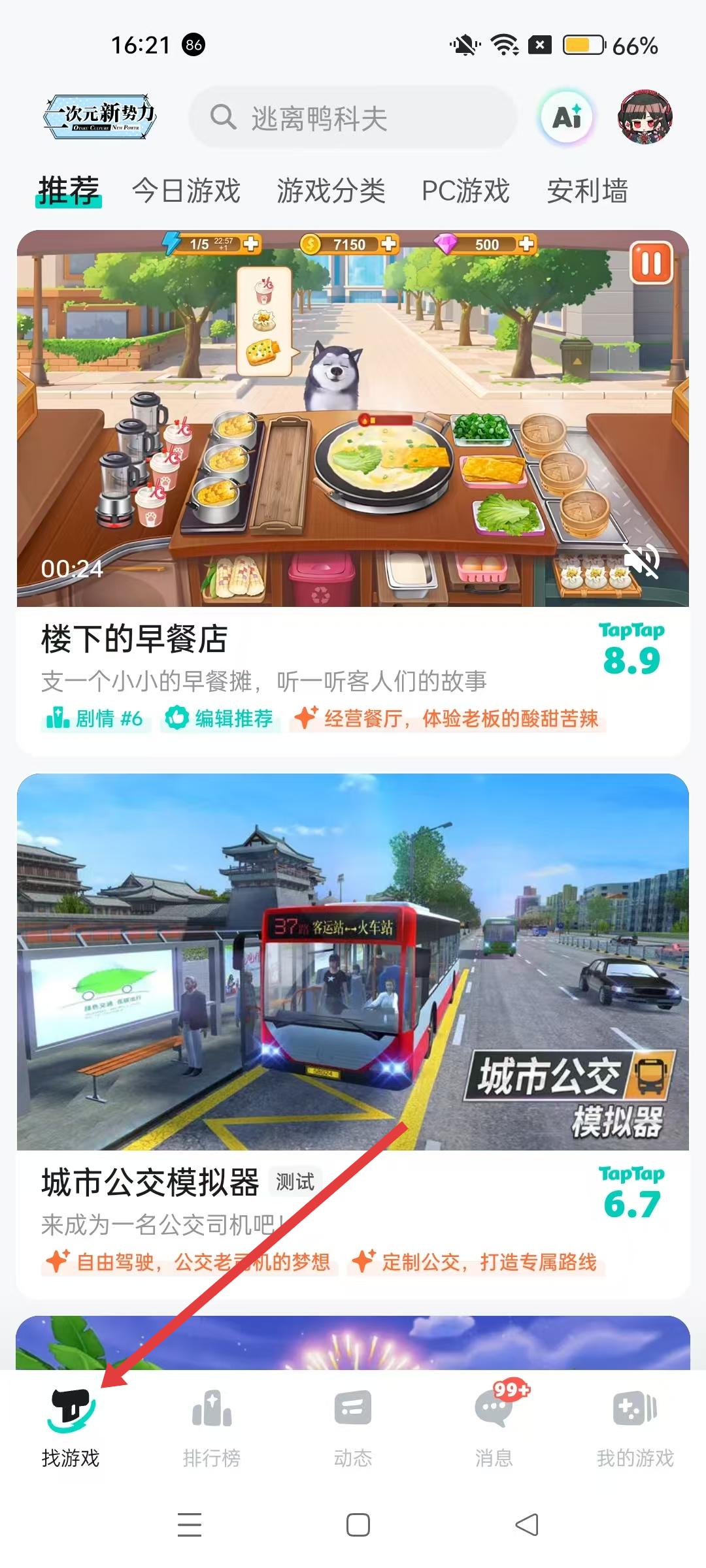Tap the 编辑推荐 tag

pyautogui.click(x=221, y=719)
